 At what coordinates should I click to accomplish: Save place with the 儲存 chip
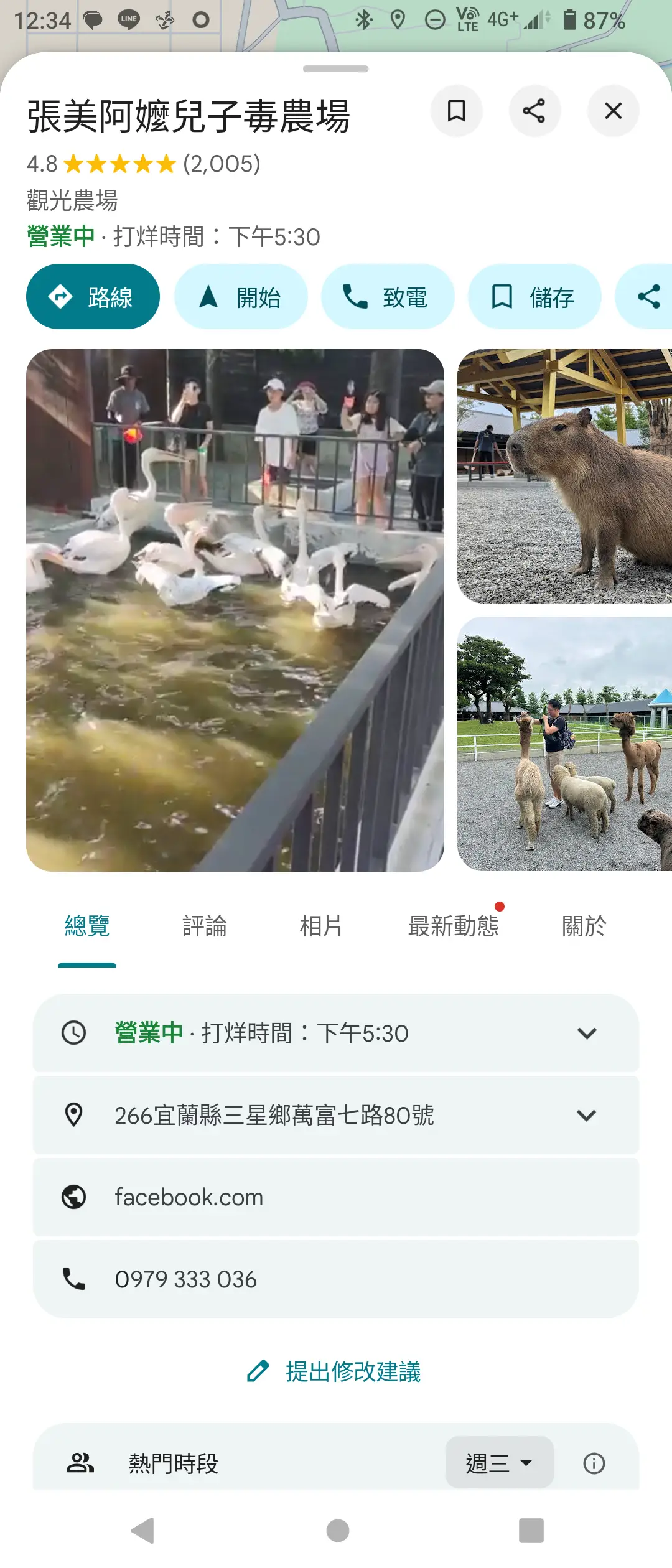(x=534, y=297)
